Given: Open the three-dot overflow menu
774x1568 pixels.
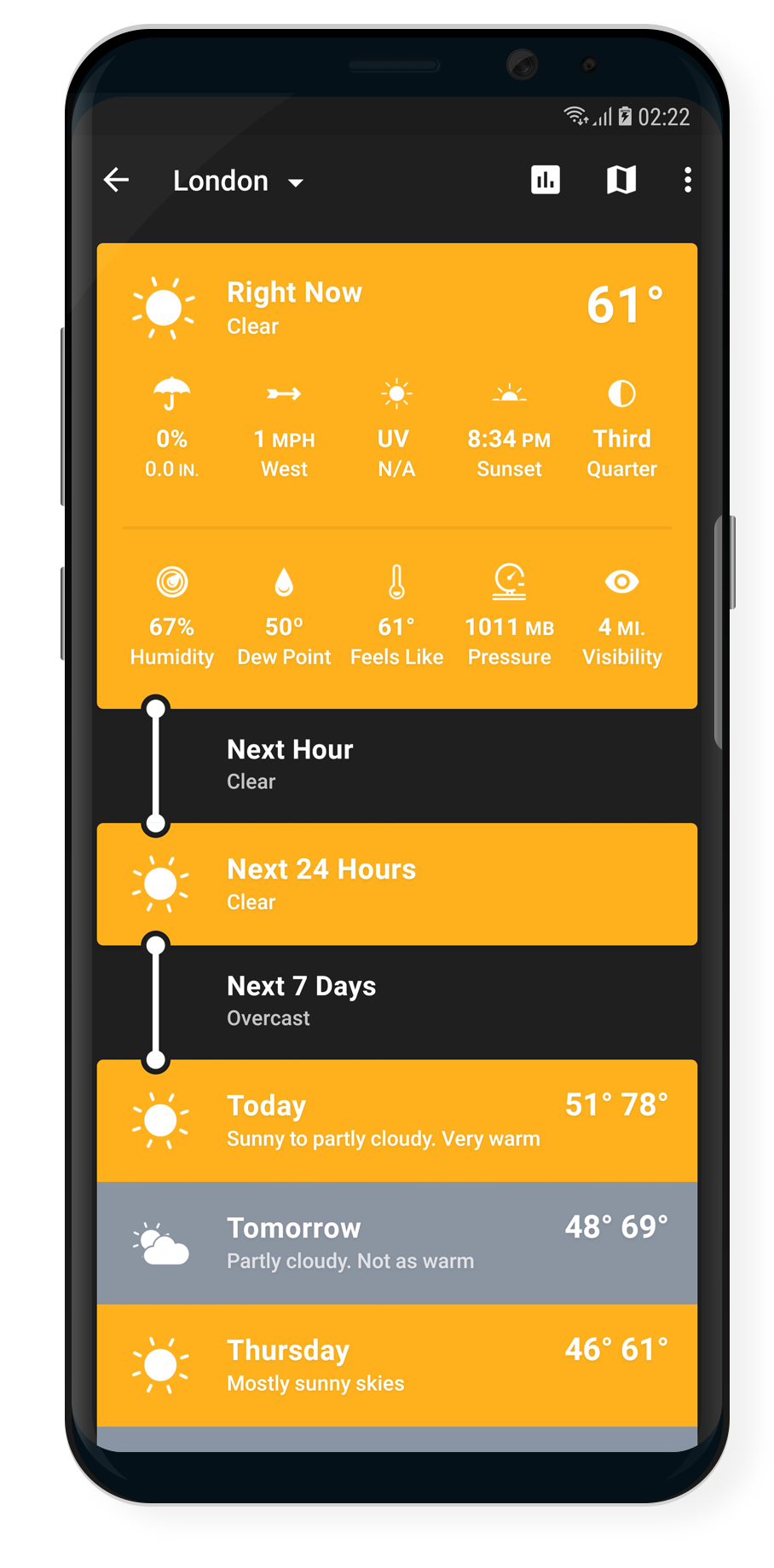Looking at the screenshot, I should [x=687, y=180].
